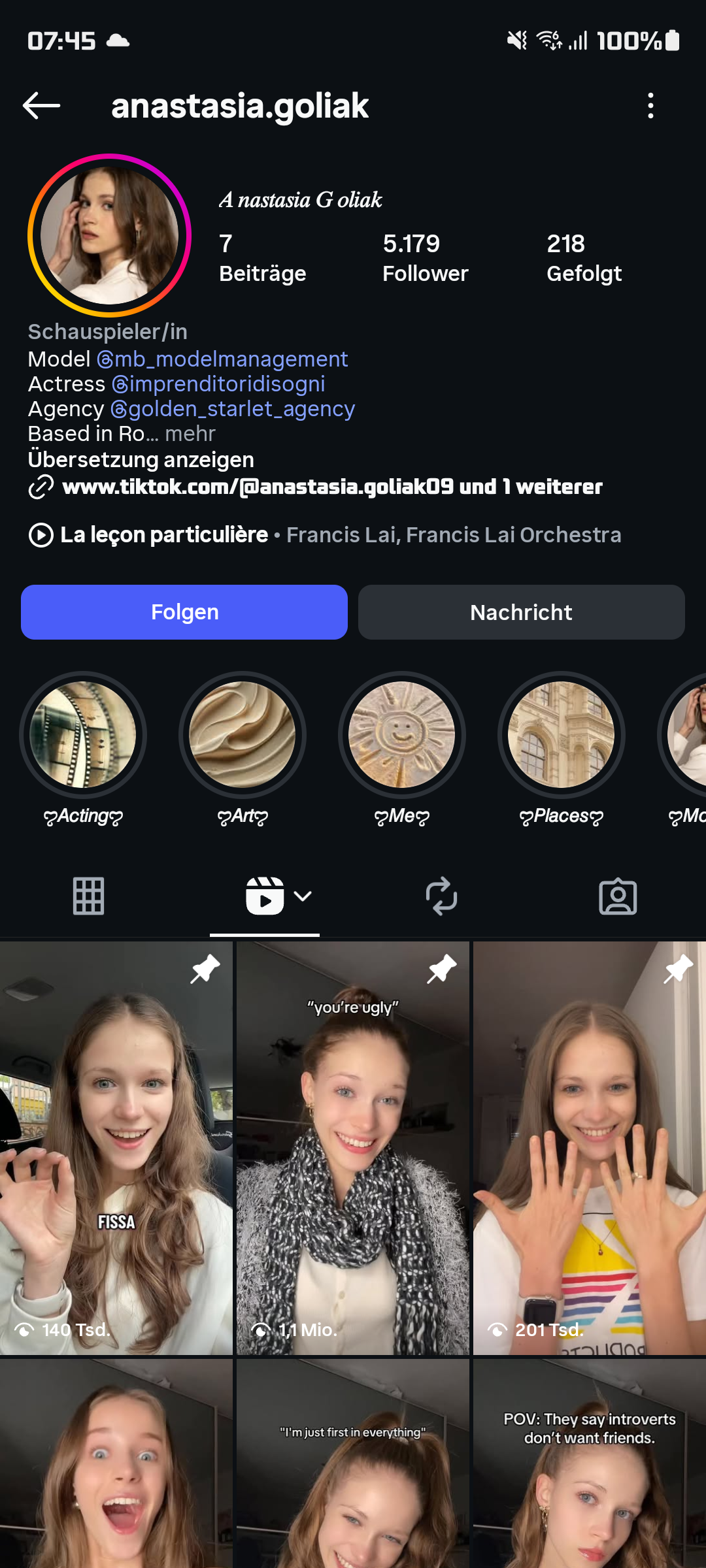The height and width of the screenshot is (1568, 706).
Task: Show the tagged photos tab
Action: 618,896
